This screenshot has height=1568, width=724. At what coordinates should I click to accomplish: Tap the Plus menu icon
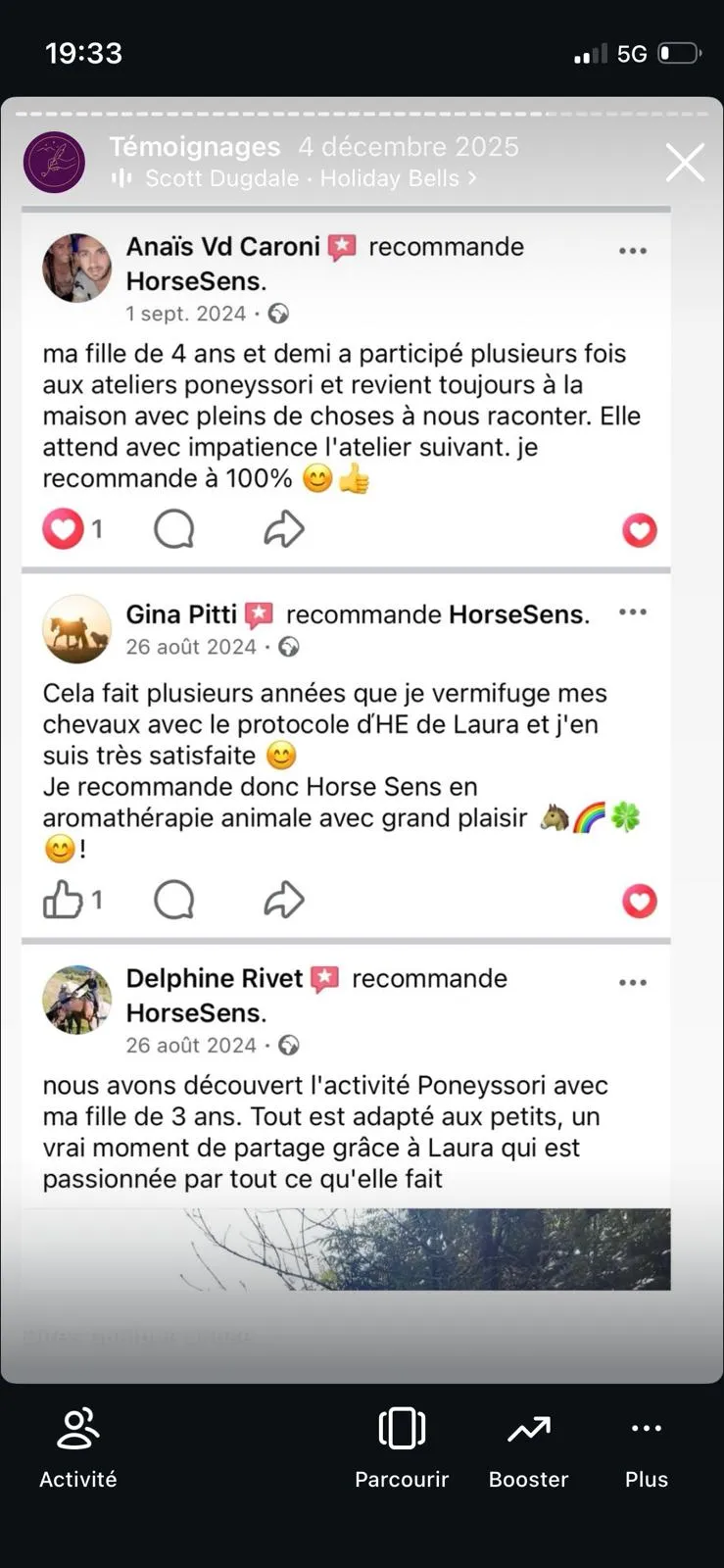[646, 1429]
